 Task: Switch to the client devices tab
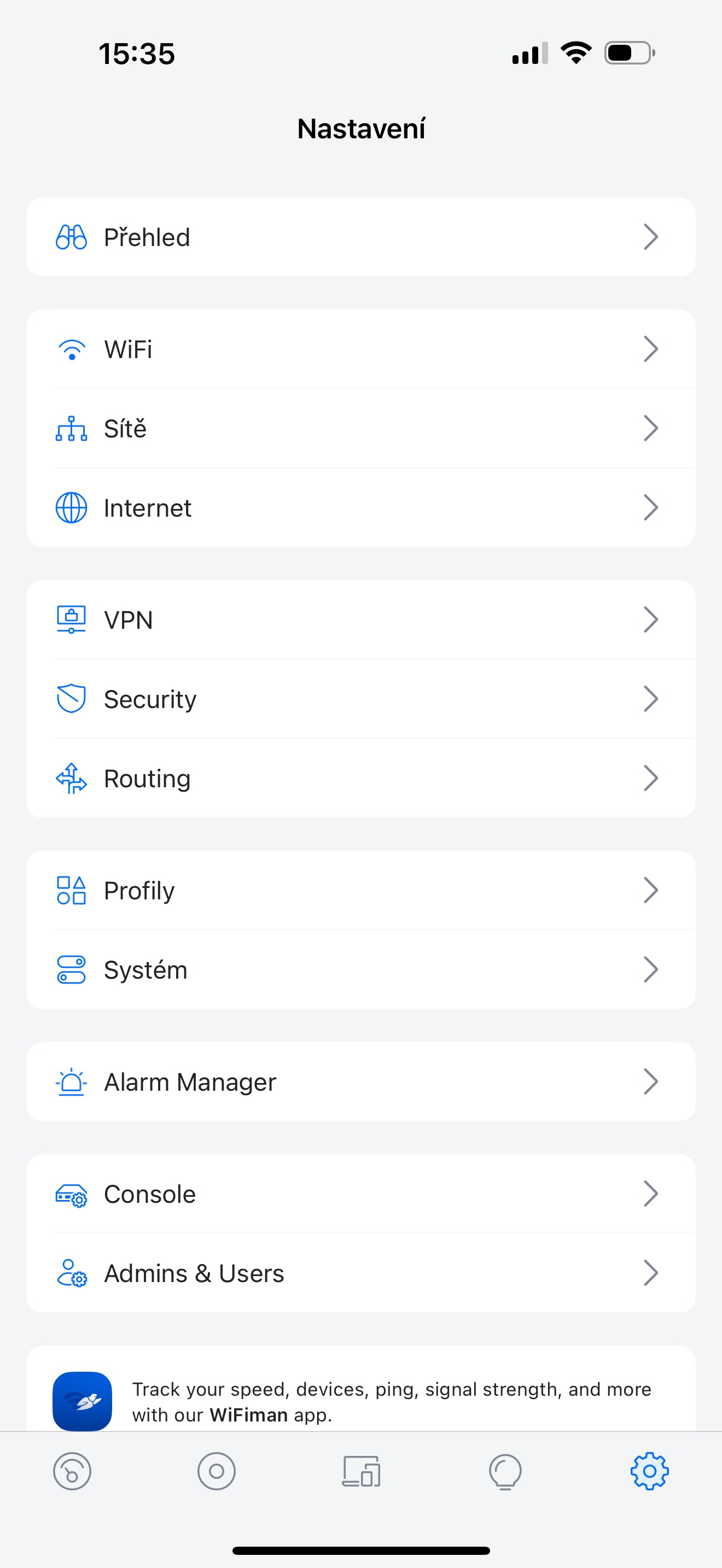click(x=361, y=1472)
